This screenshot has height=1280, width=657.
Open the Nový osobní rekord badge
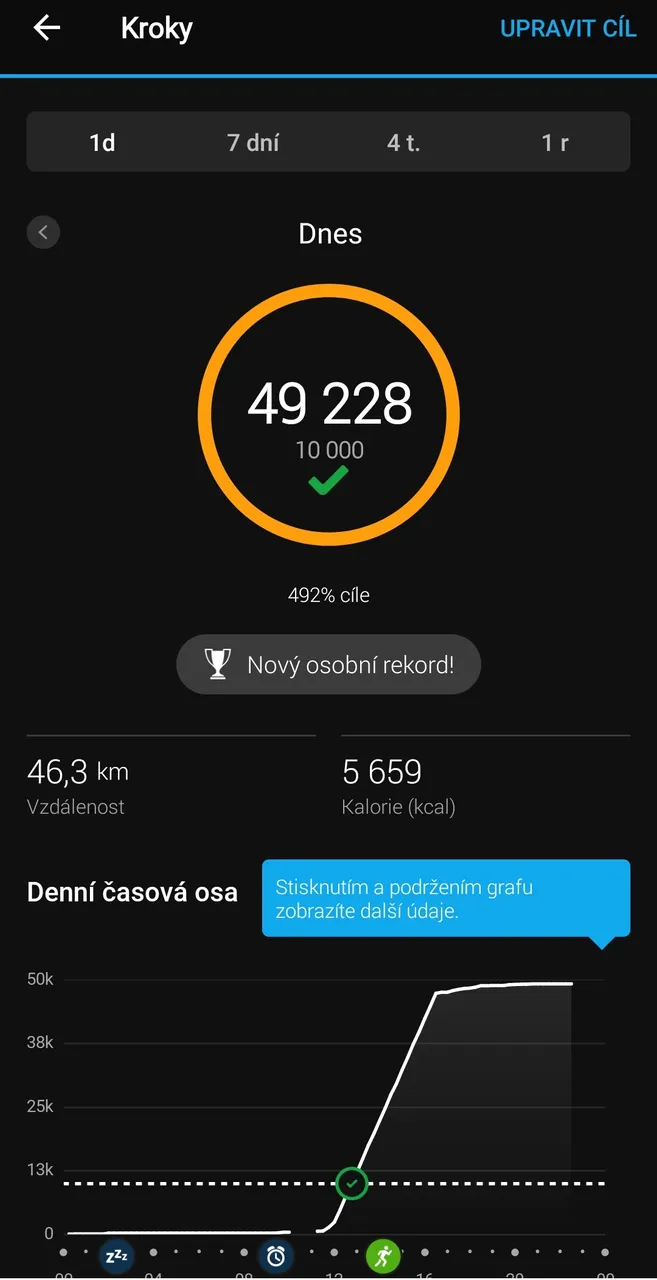328,664
